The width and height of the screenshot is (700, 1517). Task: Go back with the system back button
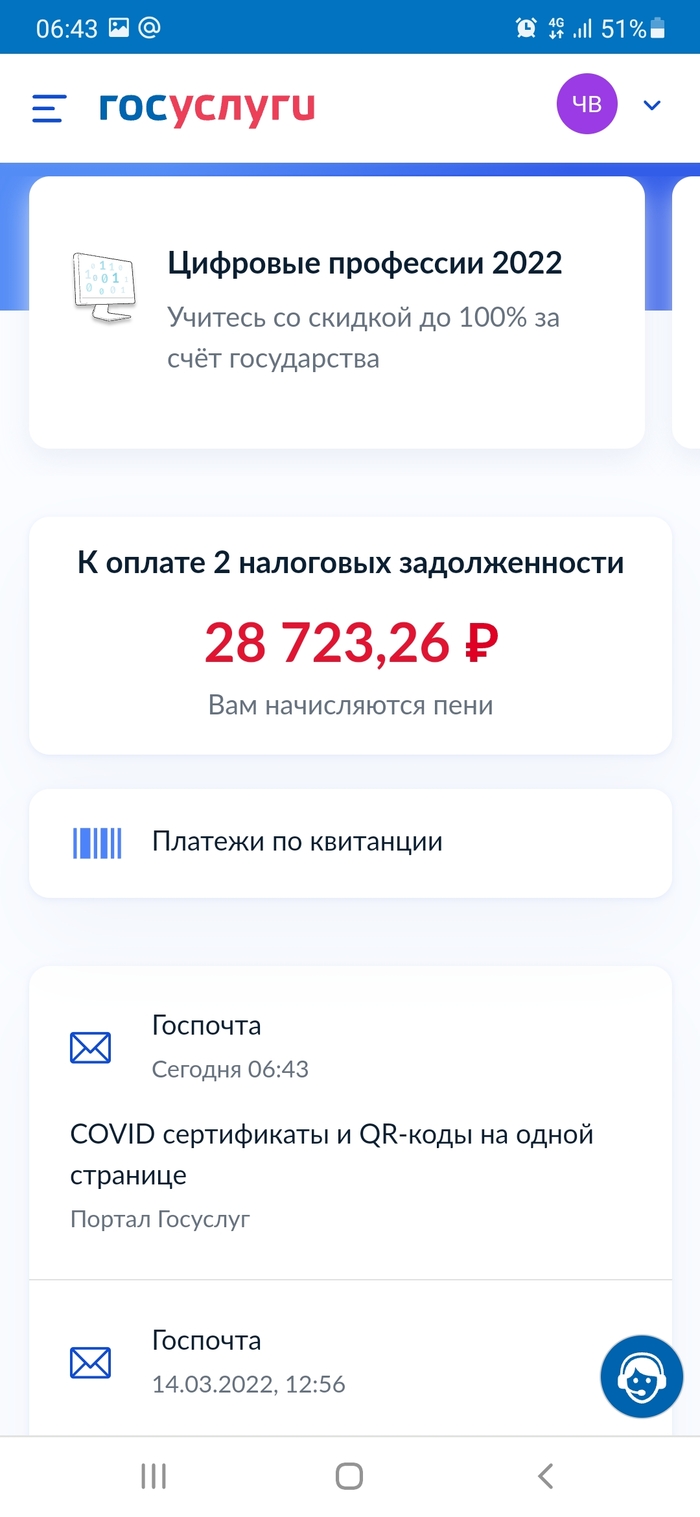tap(545, 1475)
